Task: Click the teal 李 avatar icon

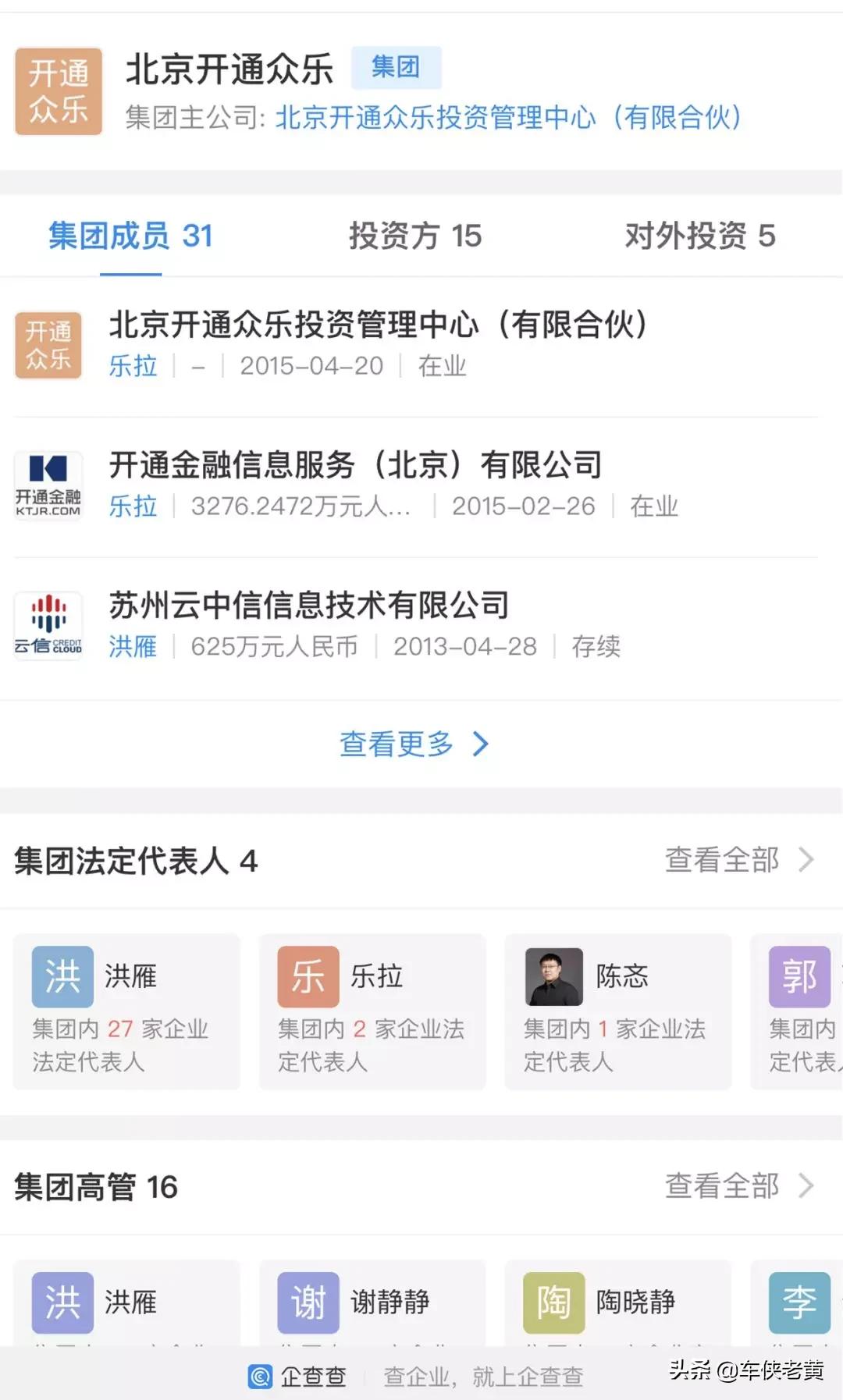Action: click(x=800, y=1302)
